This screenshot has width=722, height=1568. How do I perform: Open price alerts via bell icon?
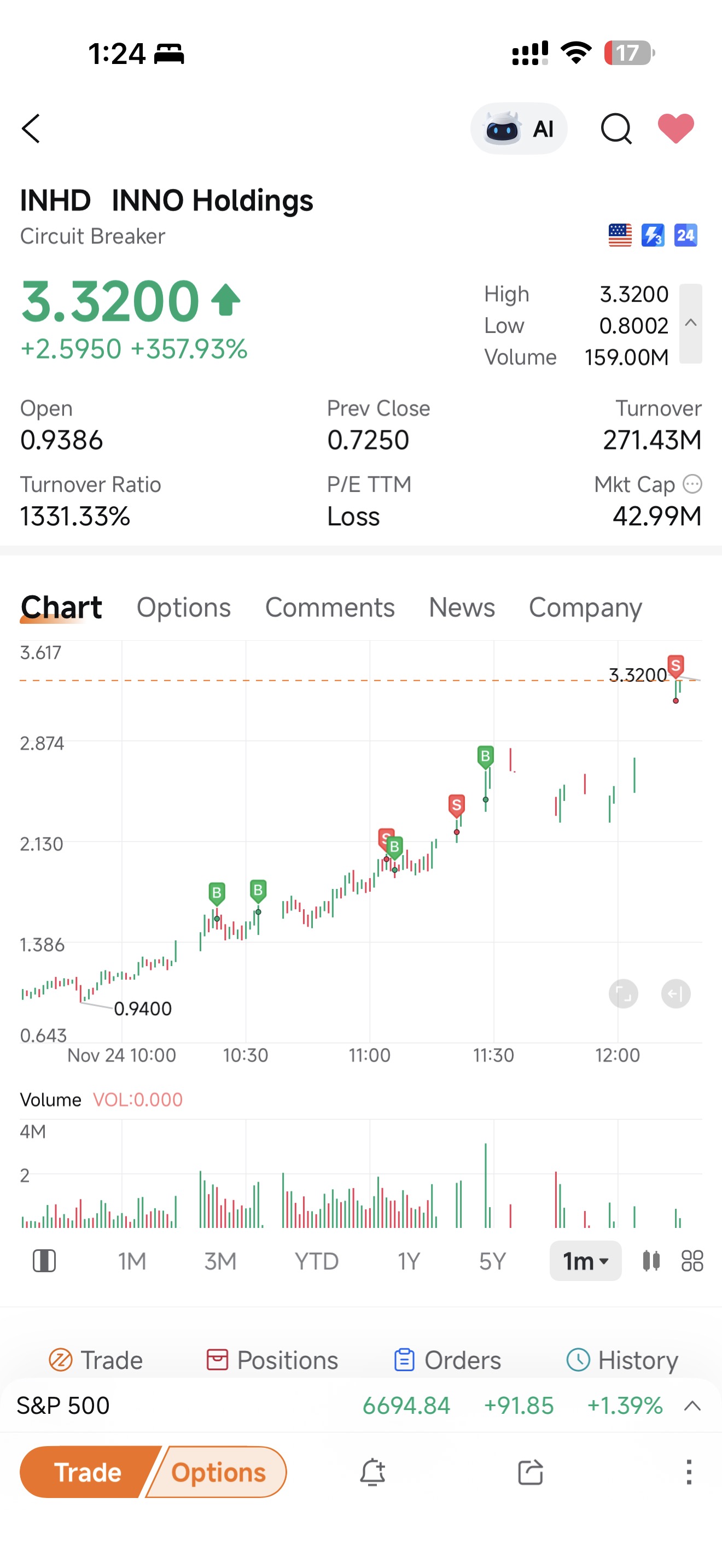pos(372,1472)
